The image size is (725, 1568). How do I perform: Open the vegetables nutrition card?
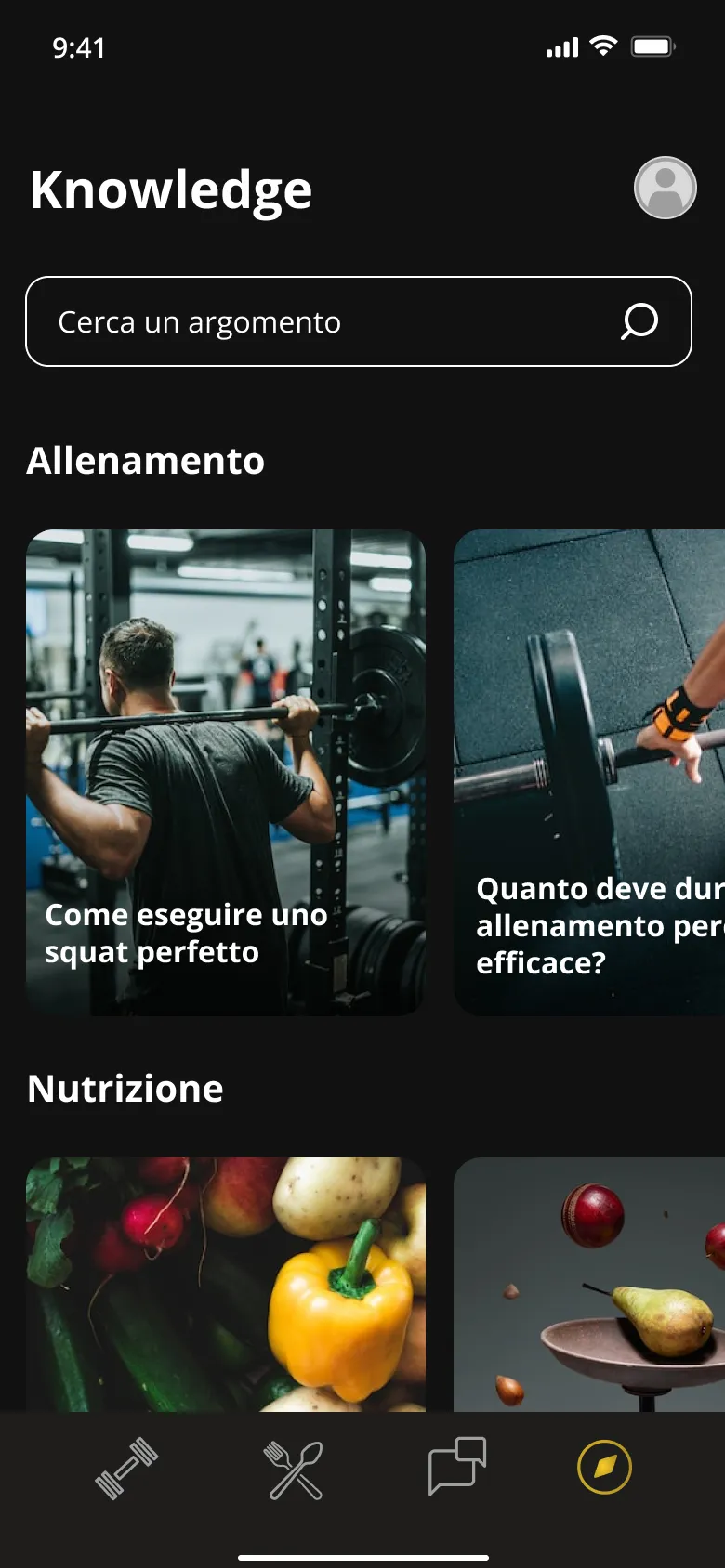(x=225, y=1284)
